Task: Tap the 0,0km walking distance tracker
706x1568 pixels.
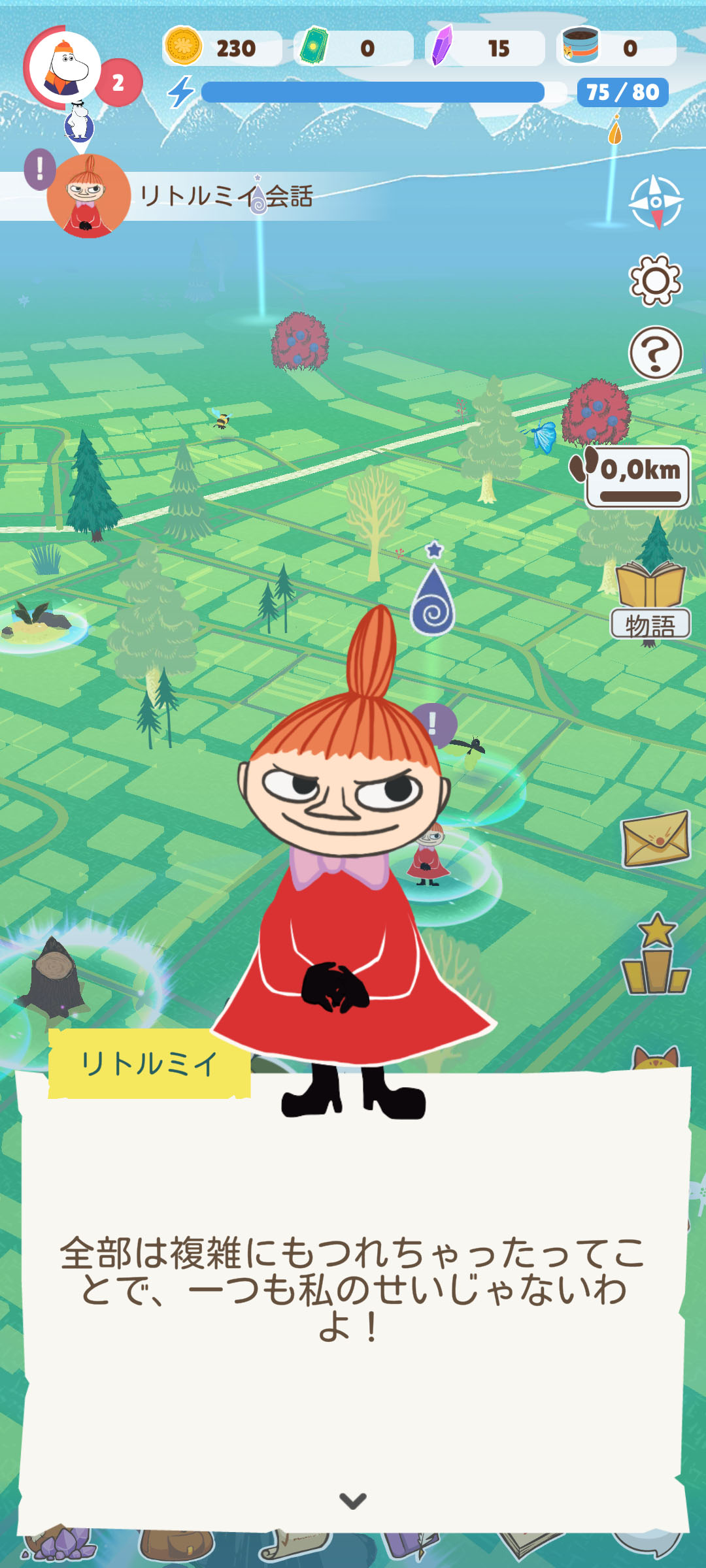Action: (x=637, y=478)
